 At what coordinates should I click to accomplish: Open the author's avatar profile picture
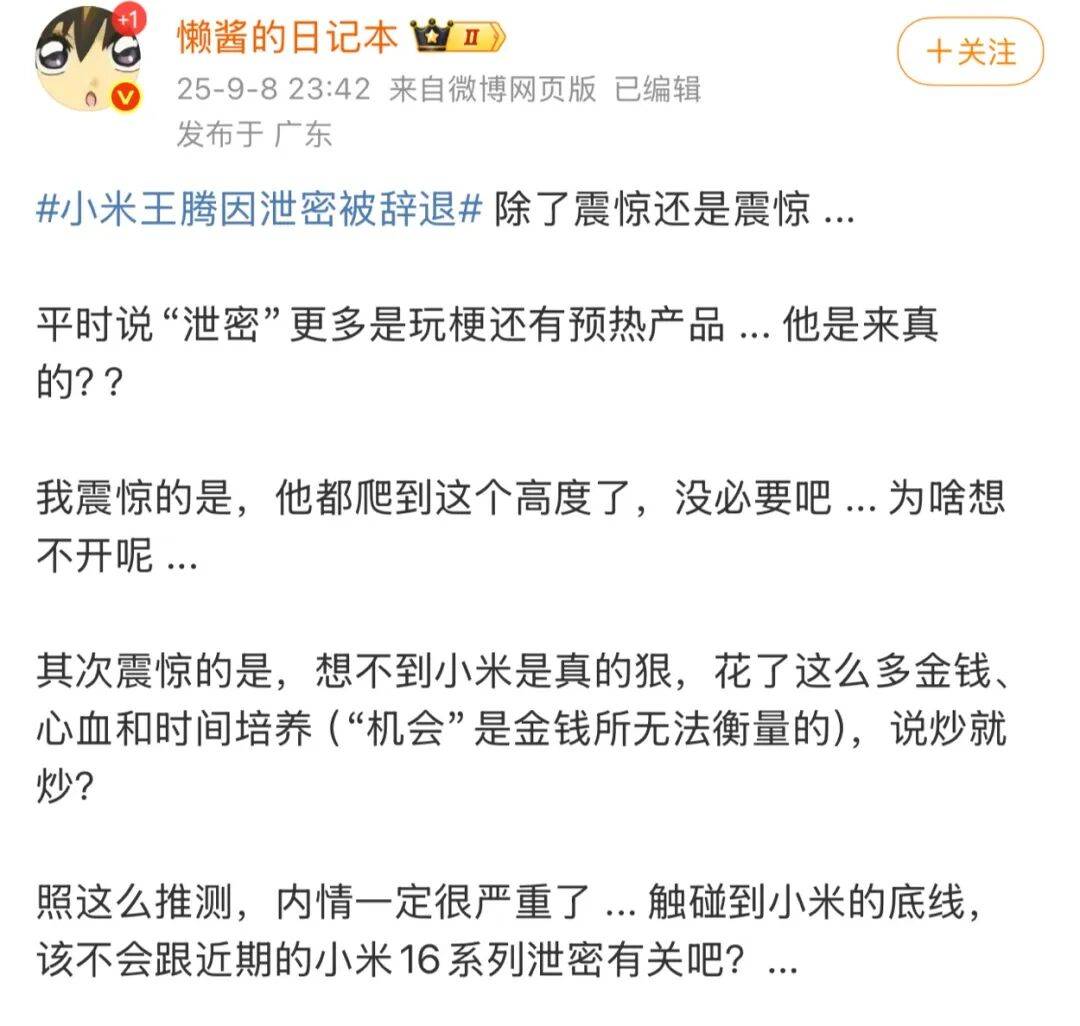point(89,60)
